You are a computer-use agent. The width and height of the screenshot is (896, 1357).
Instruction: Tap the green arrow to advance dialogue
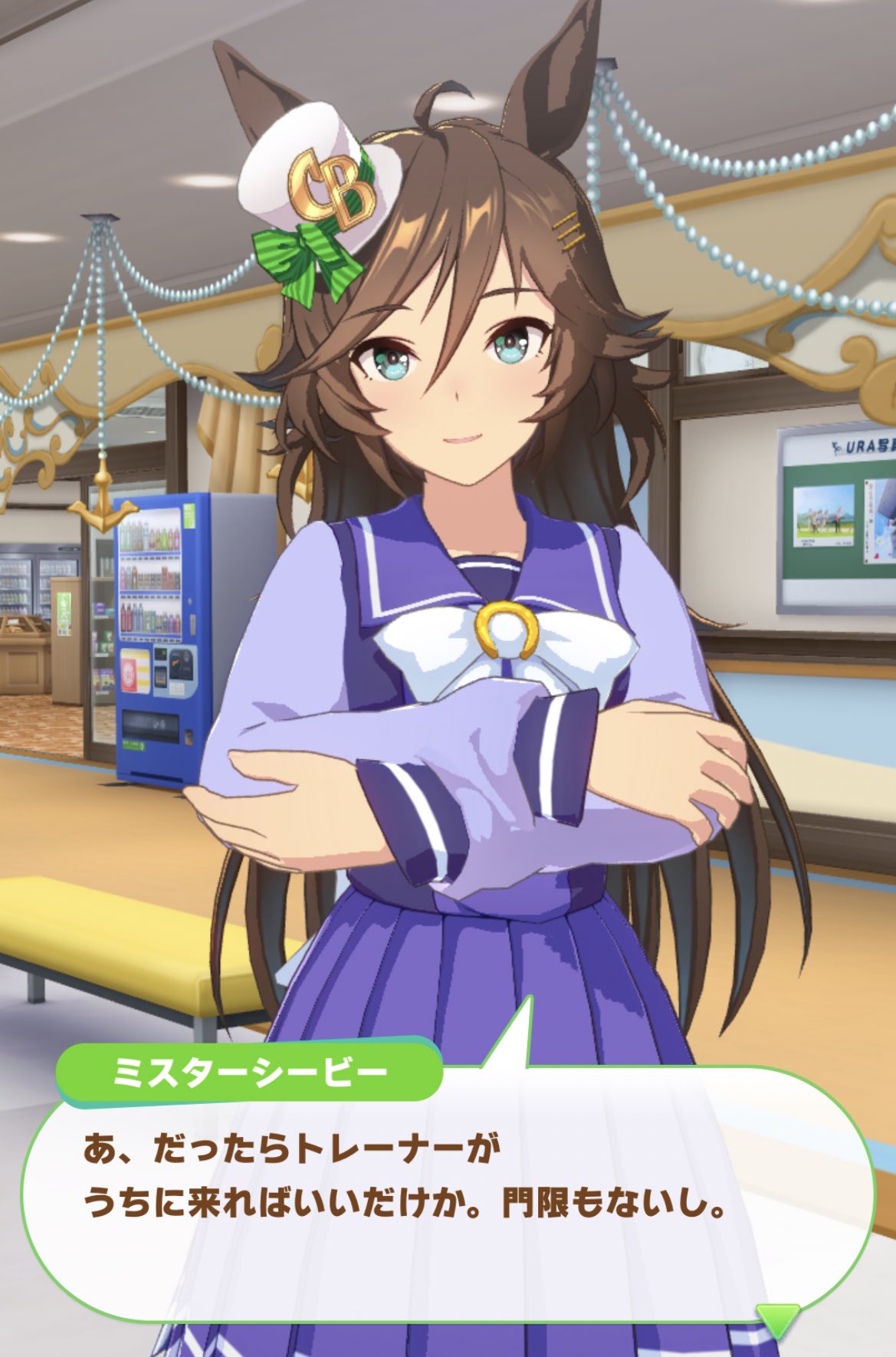777,1317
